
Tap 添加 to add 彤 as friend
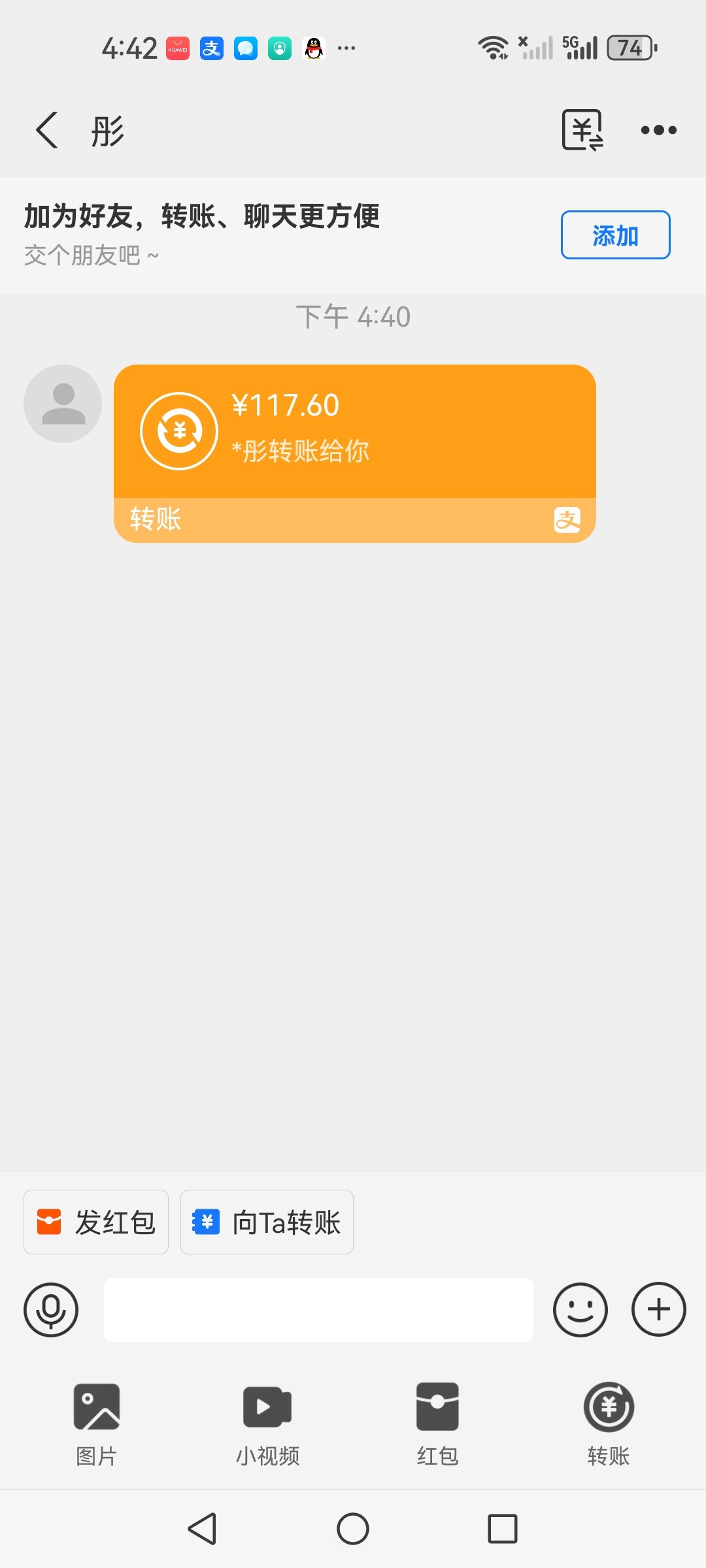pos(615,235)
